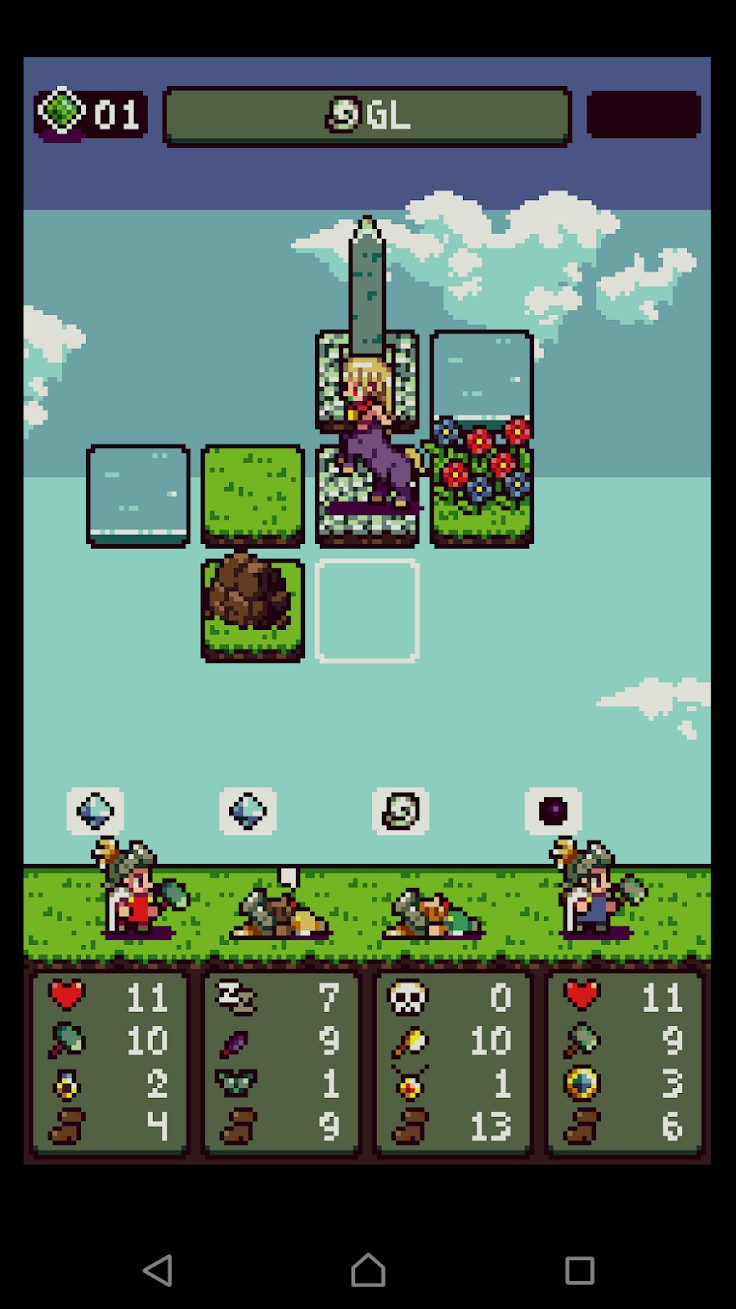
Task: Tap the spiral ability icon above the fallen hero
Action: (400, 811)
